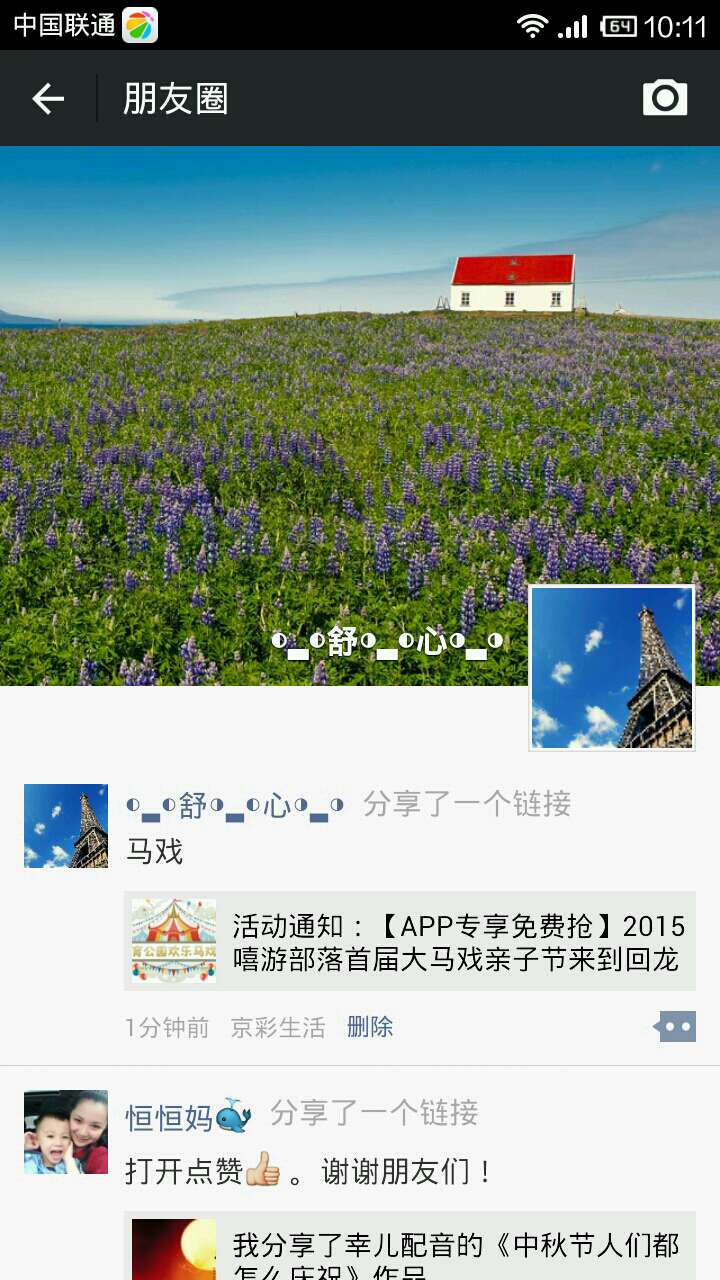720x1280 pixels.
Task: View 恒恒妈's profile name link
Action: click(x=170, y=1117)
